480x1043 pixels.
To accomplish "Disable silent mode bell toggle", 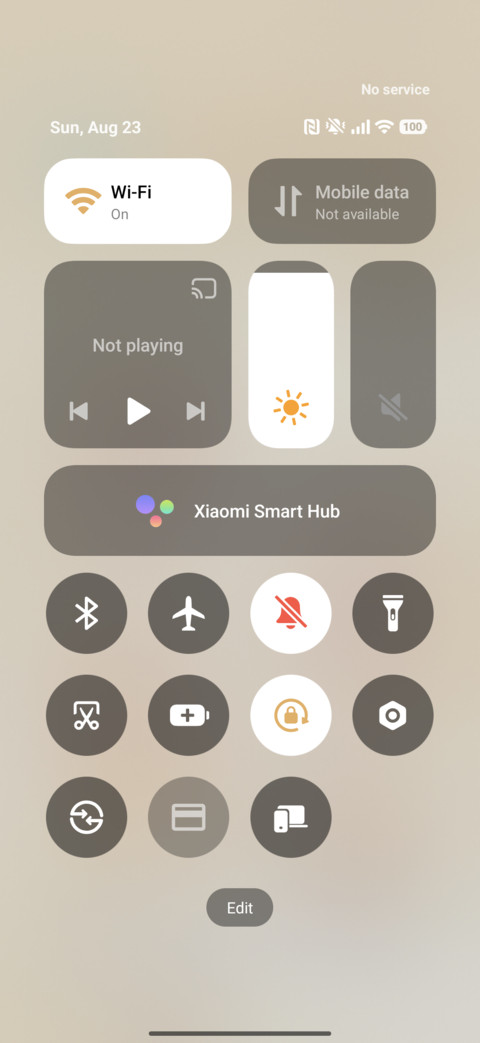I will tap(291, 613).
